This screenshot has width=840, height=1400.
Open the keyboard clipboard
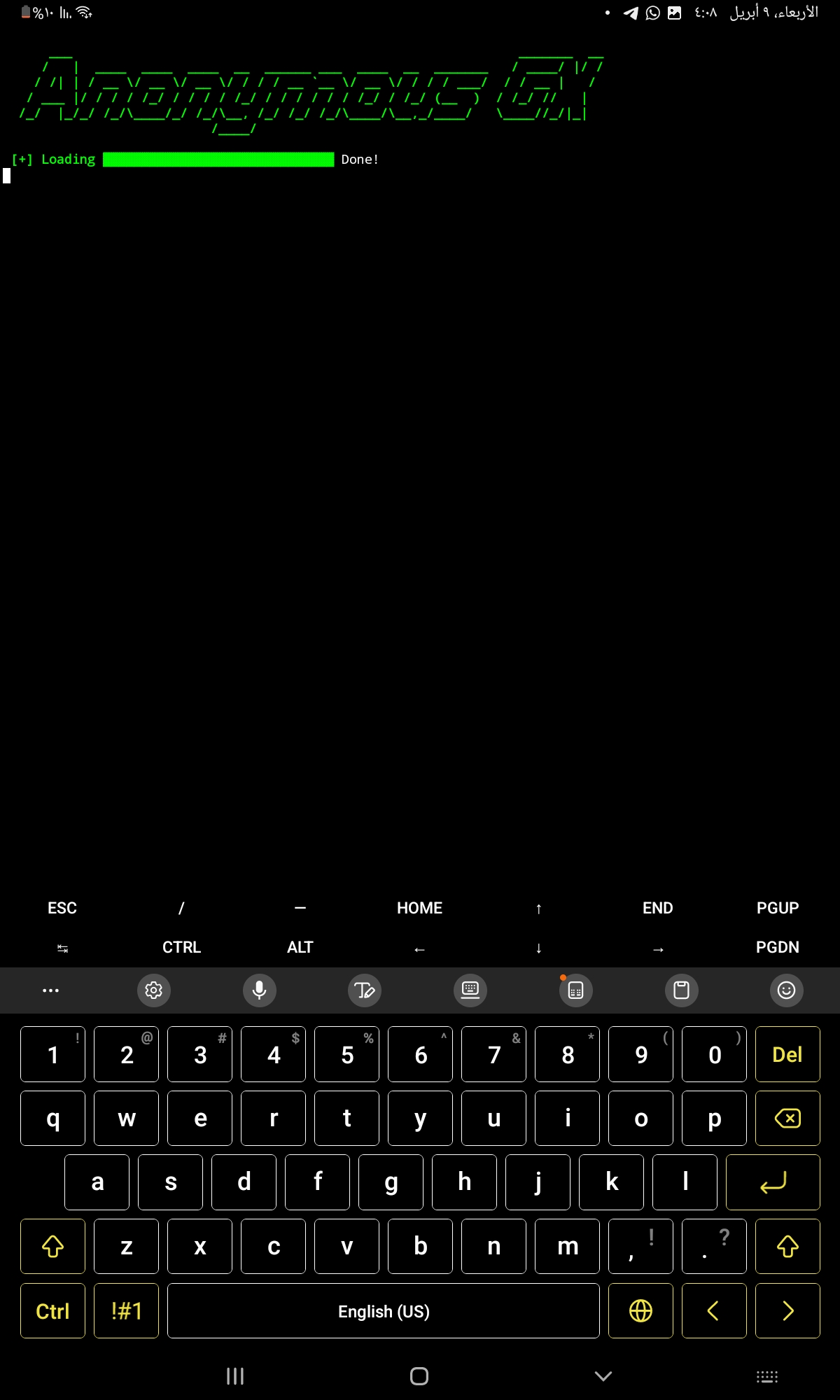click(x=681, y=990)
